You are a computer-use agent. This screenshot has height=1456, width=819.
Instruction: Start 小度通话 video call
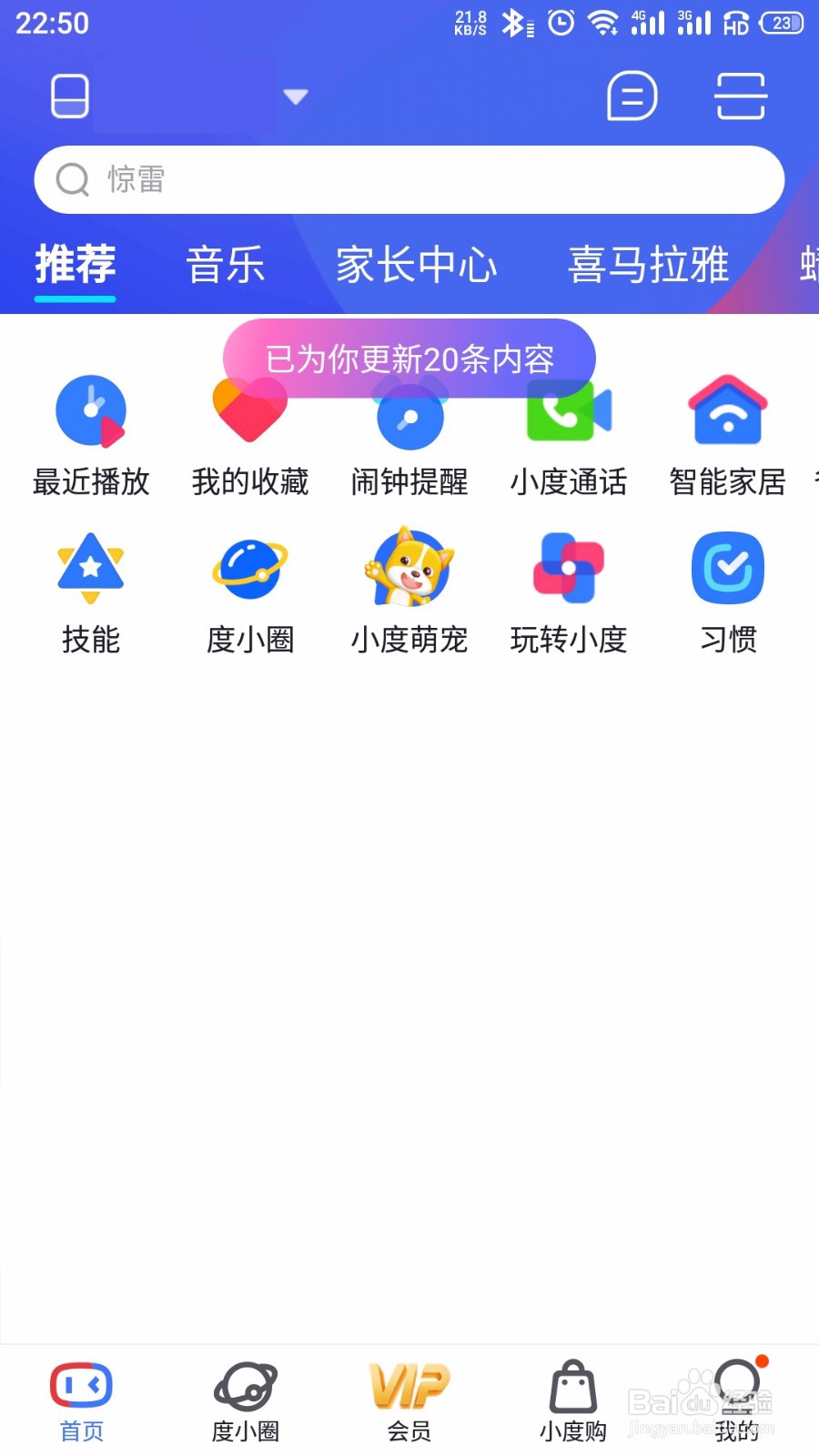[x=568, y=435]
